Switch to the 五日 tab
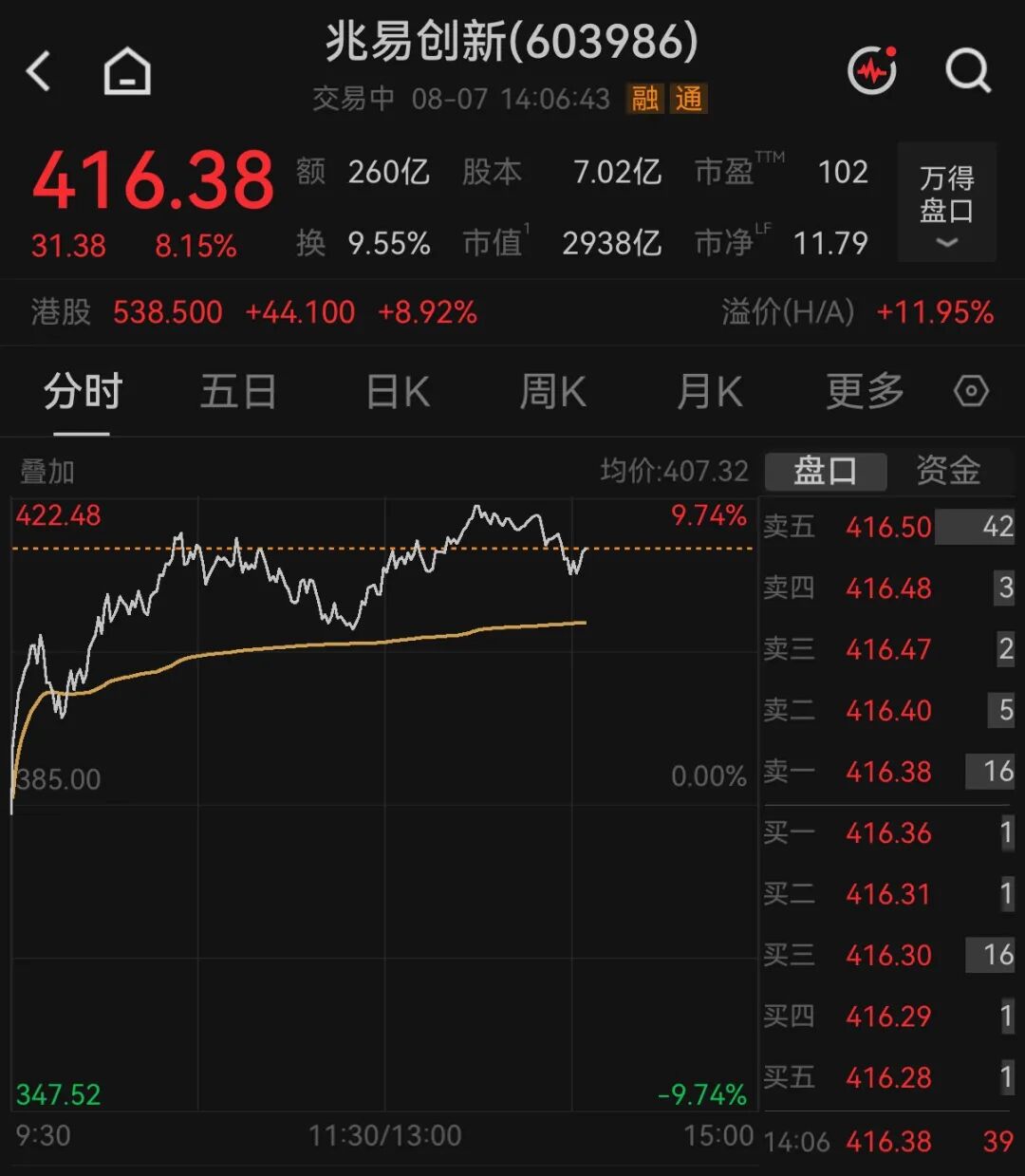Image resolution: width=1025 pixels, height=1176 pixels. point(238,391)
